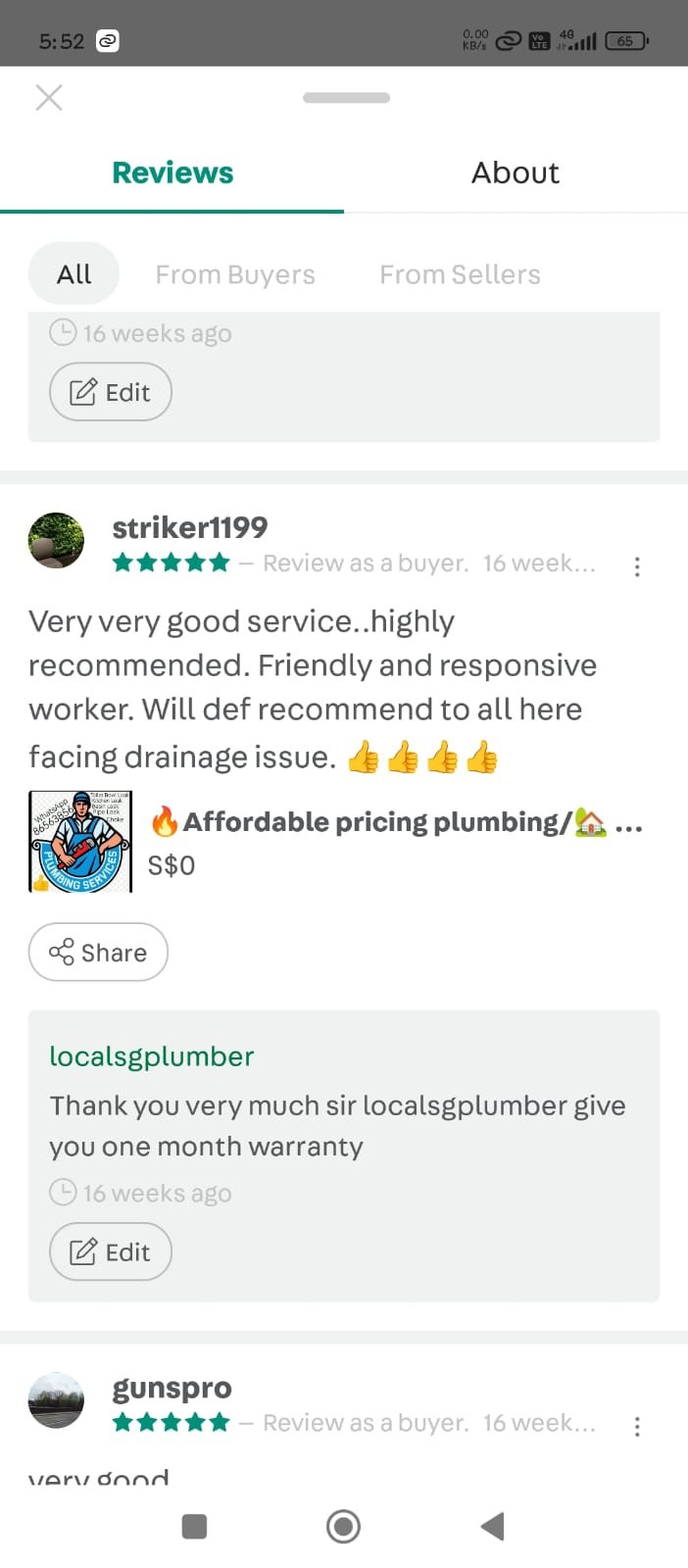
Task: Filter reviews by From Buyers
Action: [235, 274]
